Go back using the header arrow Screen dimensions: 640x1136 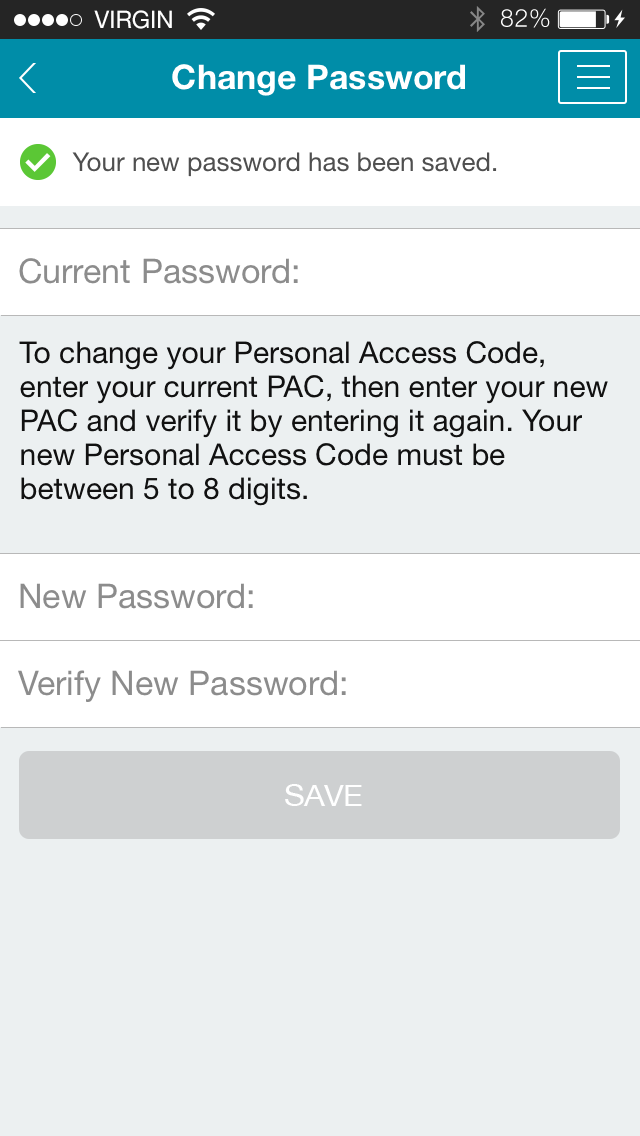point(28,78)
